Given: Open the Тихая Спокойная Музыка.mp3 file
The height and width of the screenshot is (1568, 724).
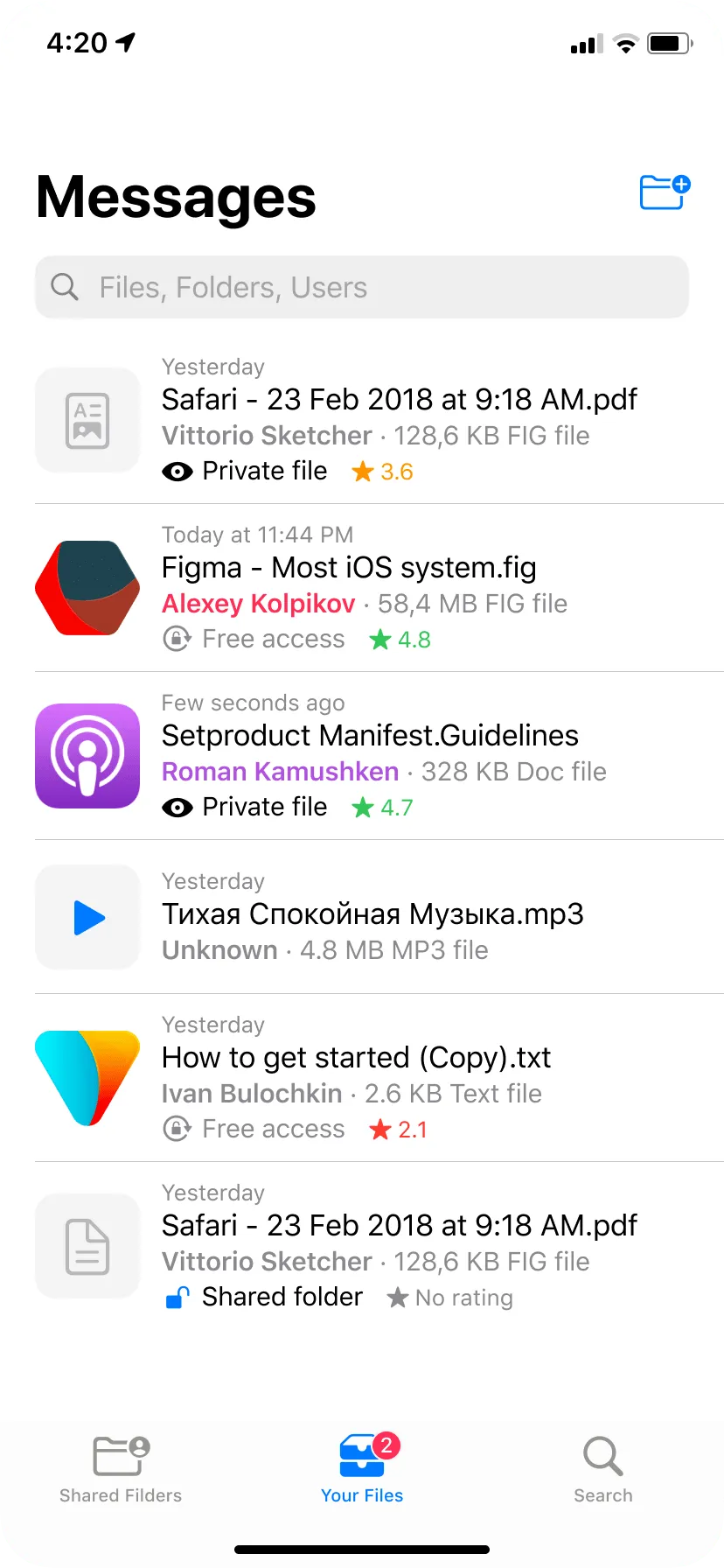Looking at the screenshot, I should coord(379,917).
